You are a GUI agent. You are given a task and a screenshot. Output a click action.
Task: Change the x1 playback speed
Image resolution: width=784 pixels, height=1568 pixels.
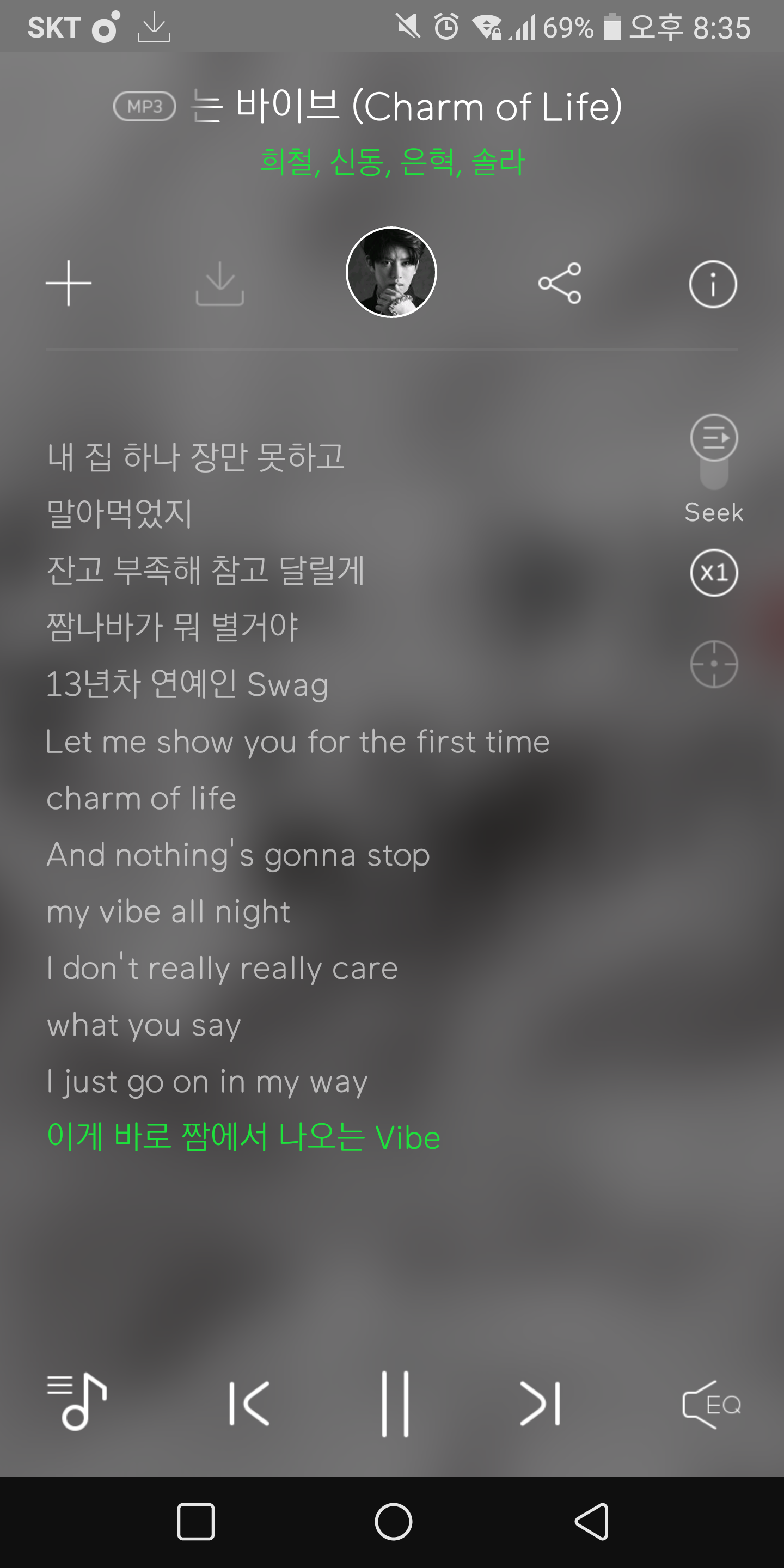click(x=714, y=573)
